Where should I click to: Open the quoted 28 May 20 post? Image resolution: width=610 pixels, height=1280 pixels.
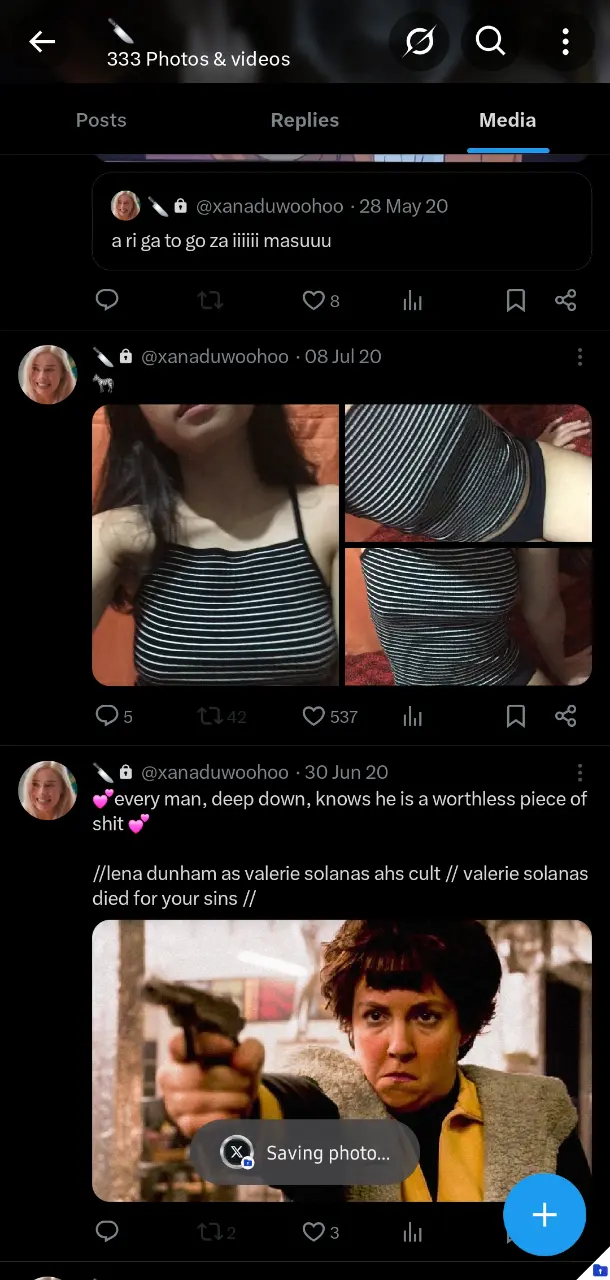click(x=342, y=221)
